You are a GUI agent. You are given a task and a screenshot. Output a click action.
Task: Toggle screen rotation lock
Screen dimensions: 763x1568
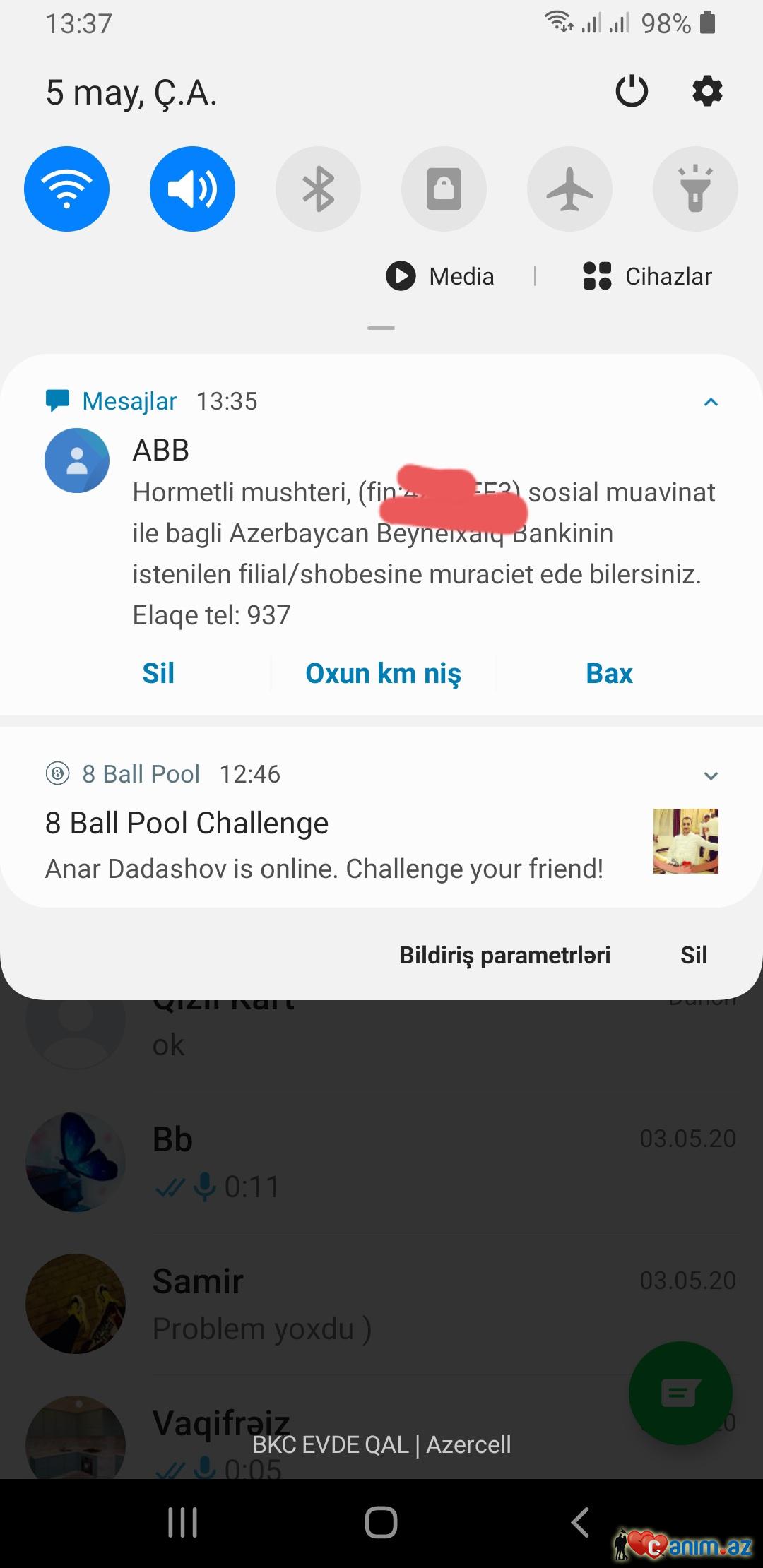[444, 189]
